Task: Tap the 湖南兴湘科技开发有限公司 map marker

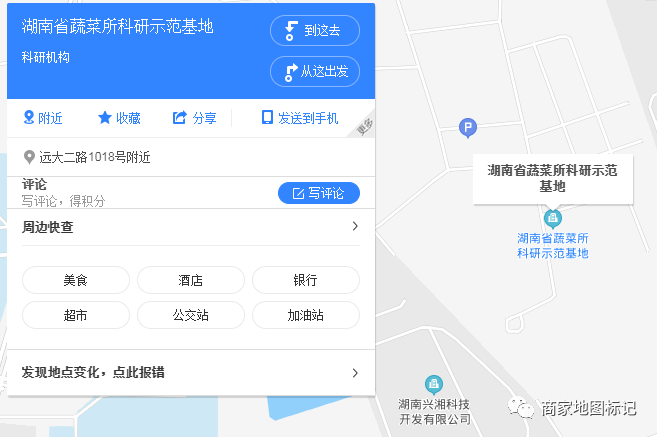Action: (x=433, y=384)
